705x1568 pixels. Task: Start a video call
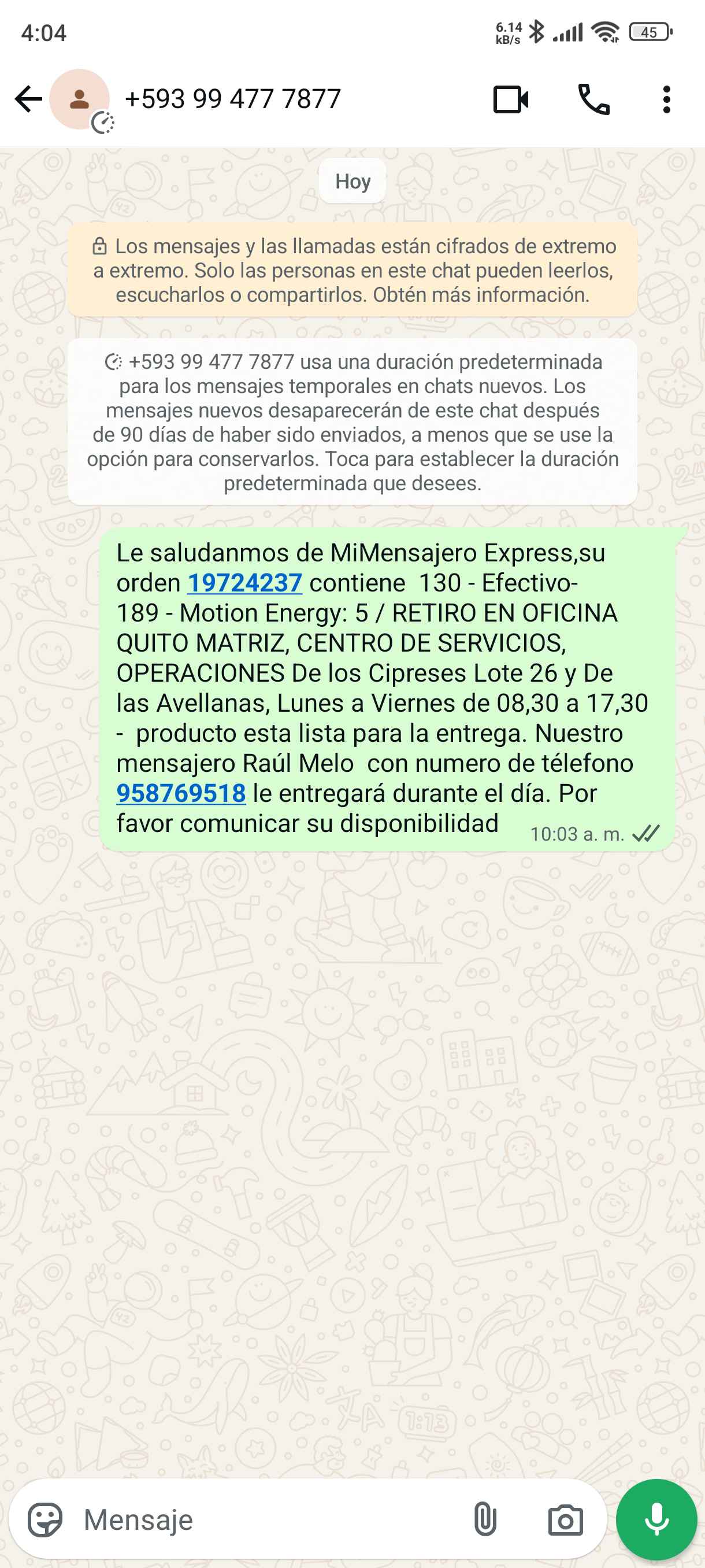pyautogui.click(x=510, y=99)
